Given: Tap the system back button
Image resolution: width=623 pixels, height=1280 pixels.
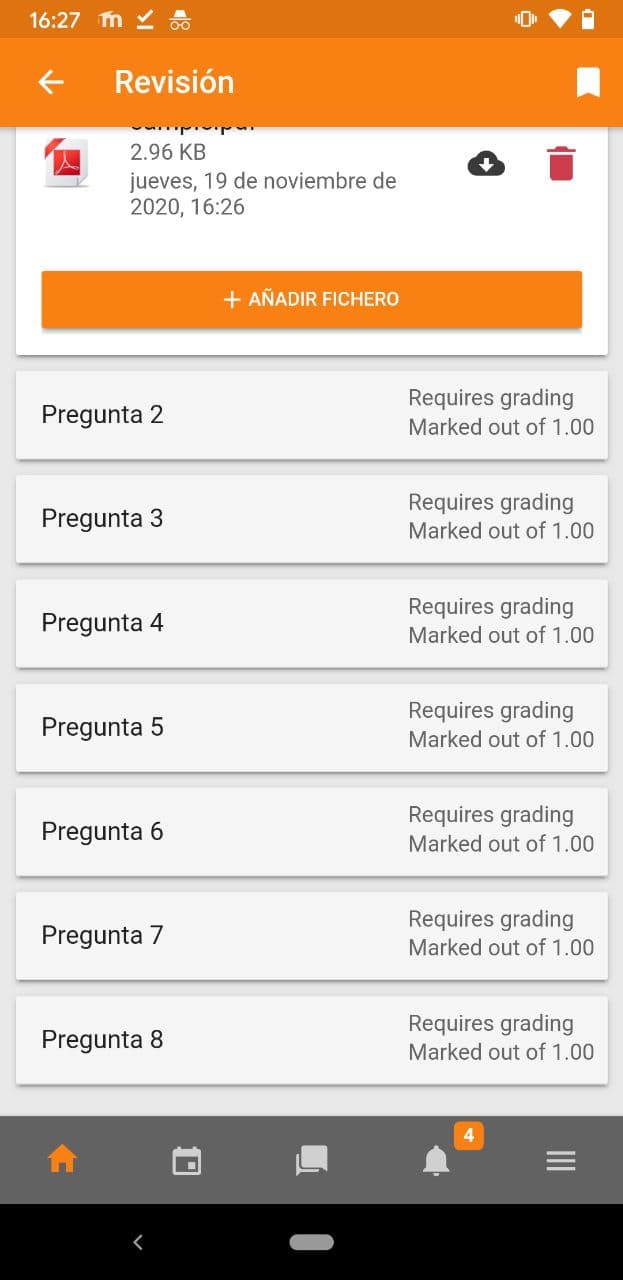Looking at the screenshot, I should click(x=138, y=1242).
